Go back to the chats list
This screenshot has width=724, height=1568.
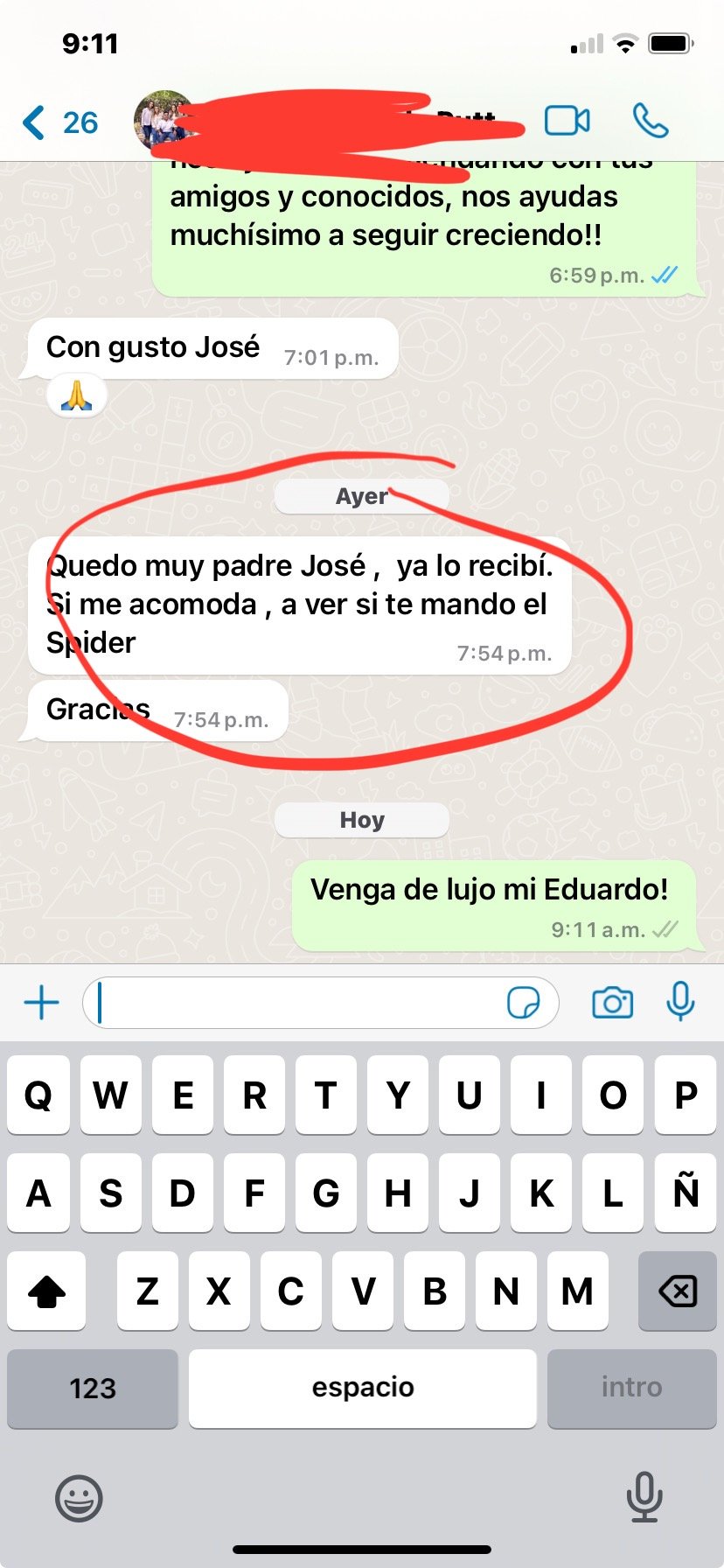pos(58,122)
